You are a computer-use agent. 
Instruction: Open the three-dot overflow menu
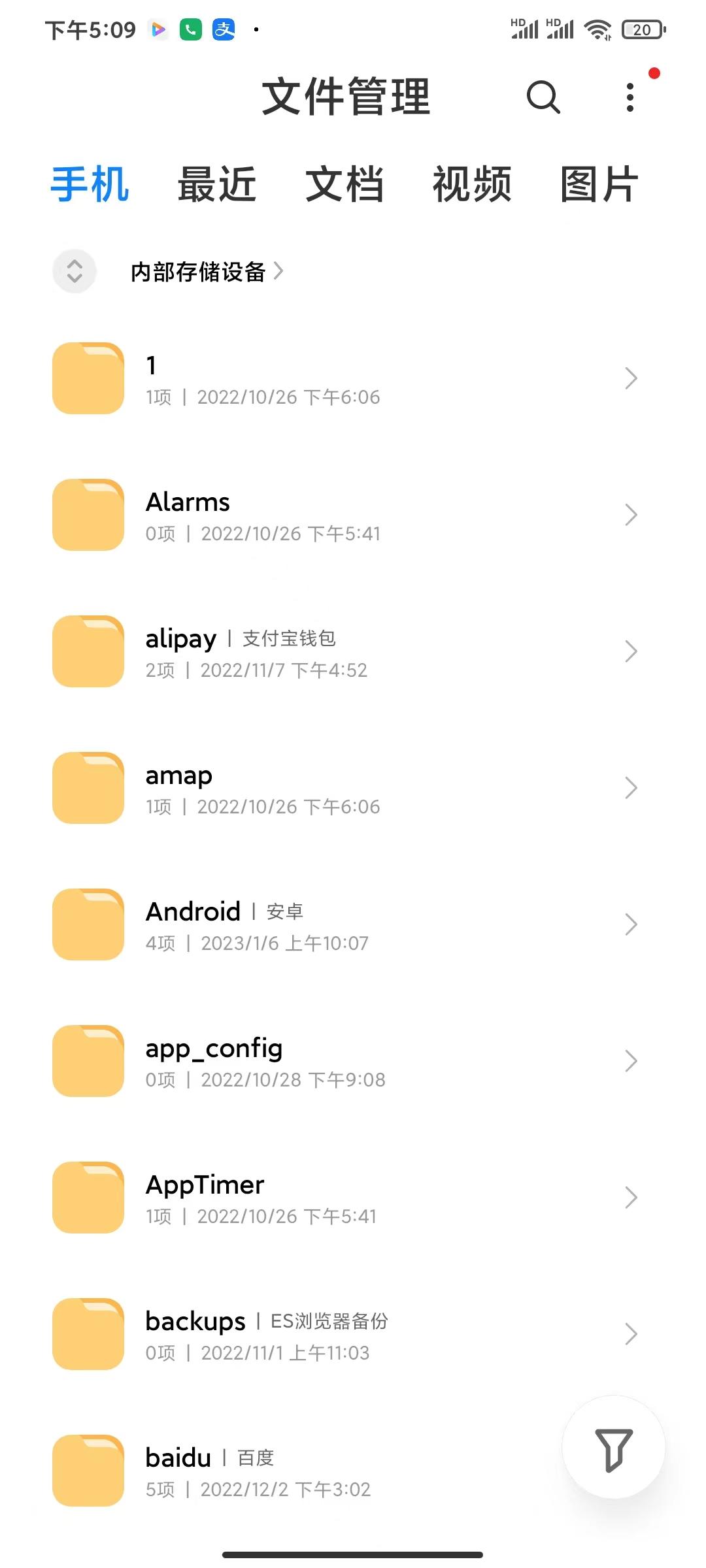(x=629, y=98)
